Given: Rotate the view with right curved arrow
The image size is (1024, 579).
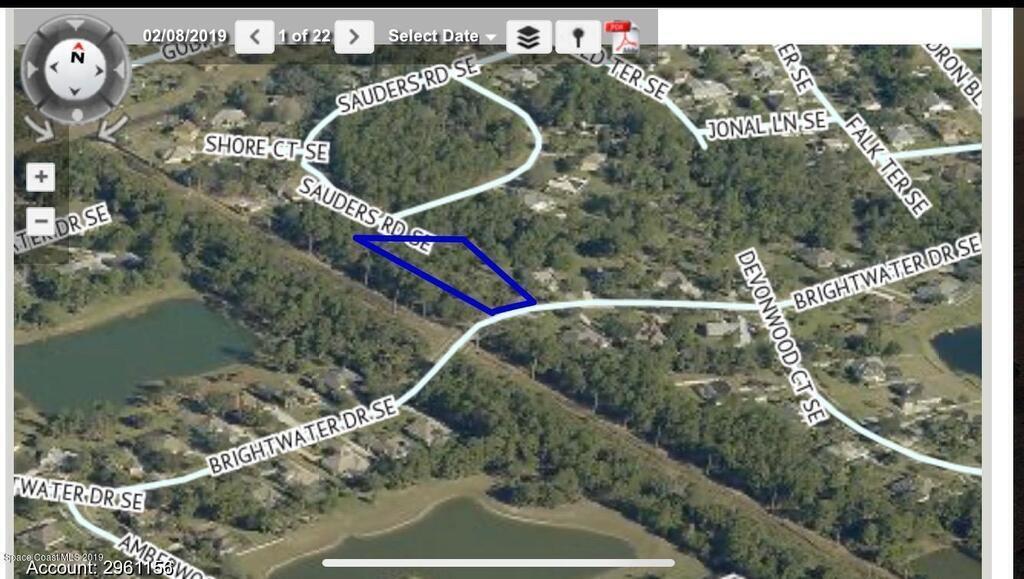Looking at the screenshot, I should coord(114,127).
